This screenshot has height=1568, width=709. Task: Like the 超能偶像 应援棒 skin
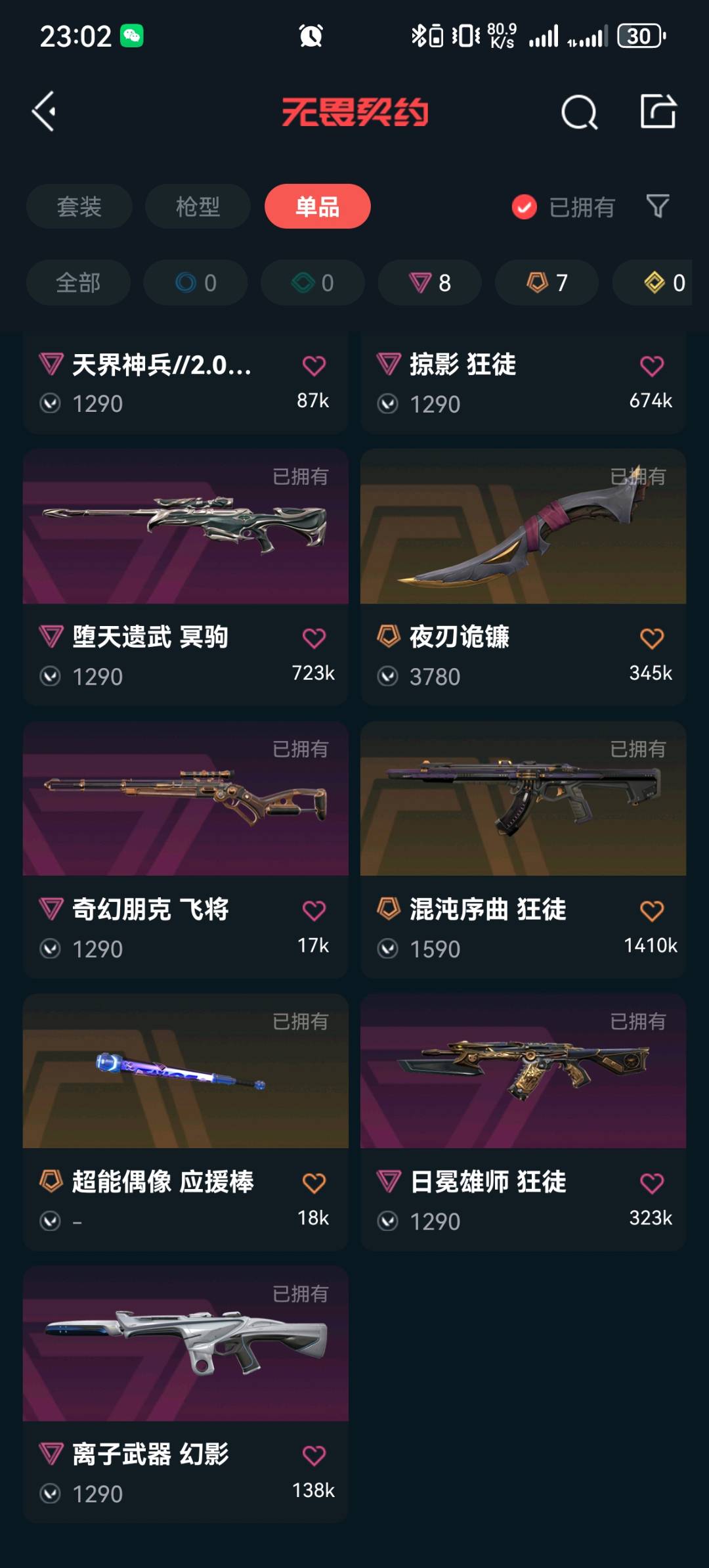coord(314,1183)
